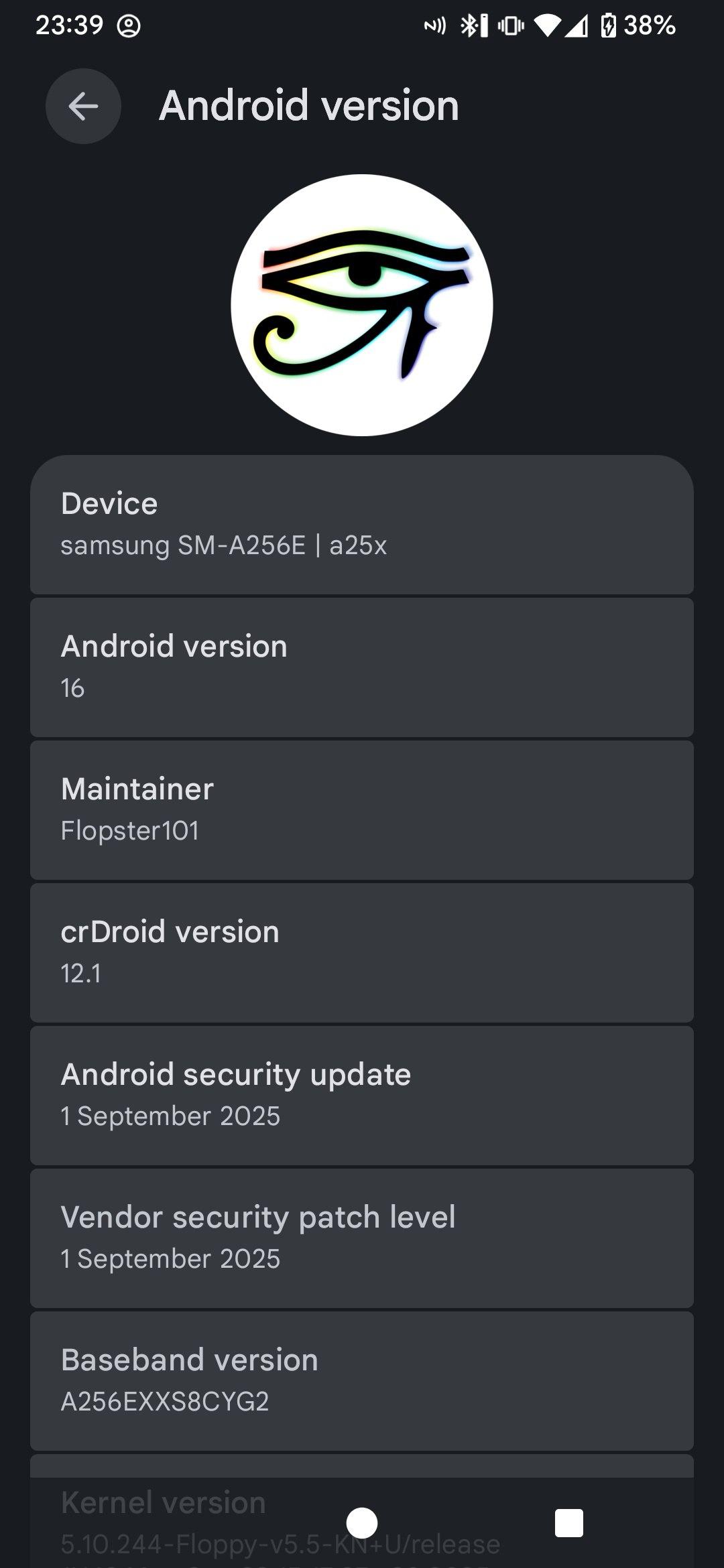Go back using the arrow button
Screen dimensions: 724x1568
pyautogui.click(x=83, y=106)
